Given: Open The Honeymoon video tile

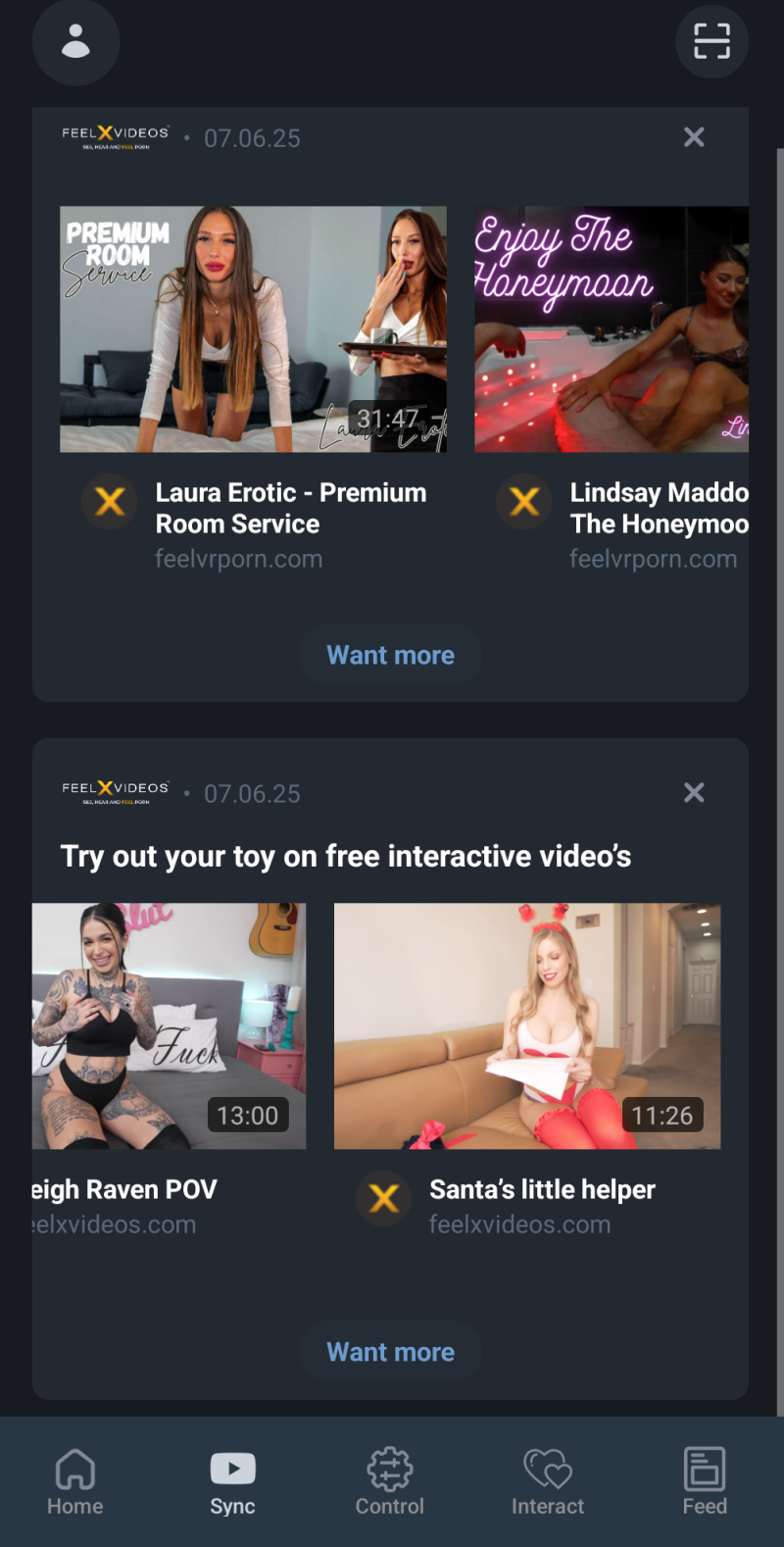Looking at the screenshot, I should pyautogui.click(x=612, y=329).
